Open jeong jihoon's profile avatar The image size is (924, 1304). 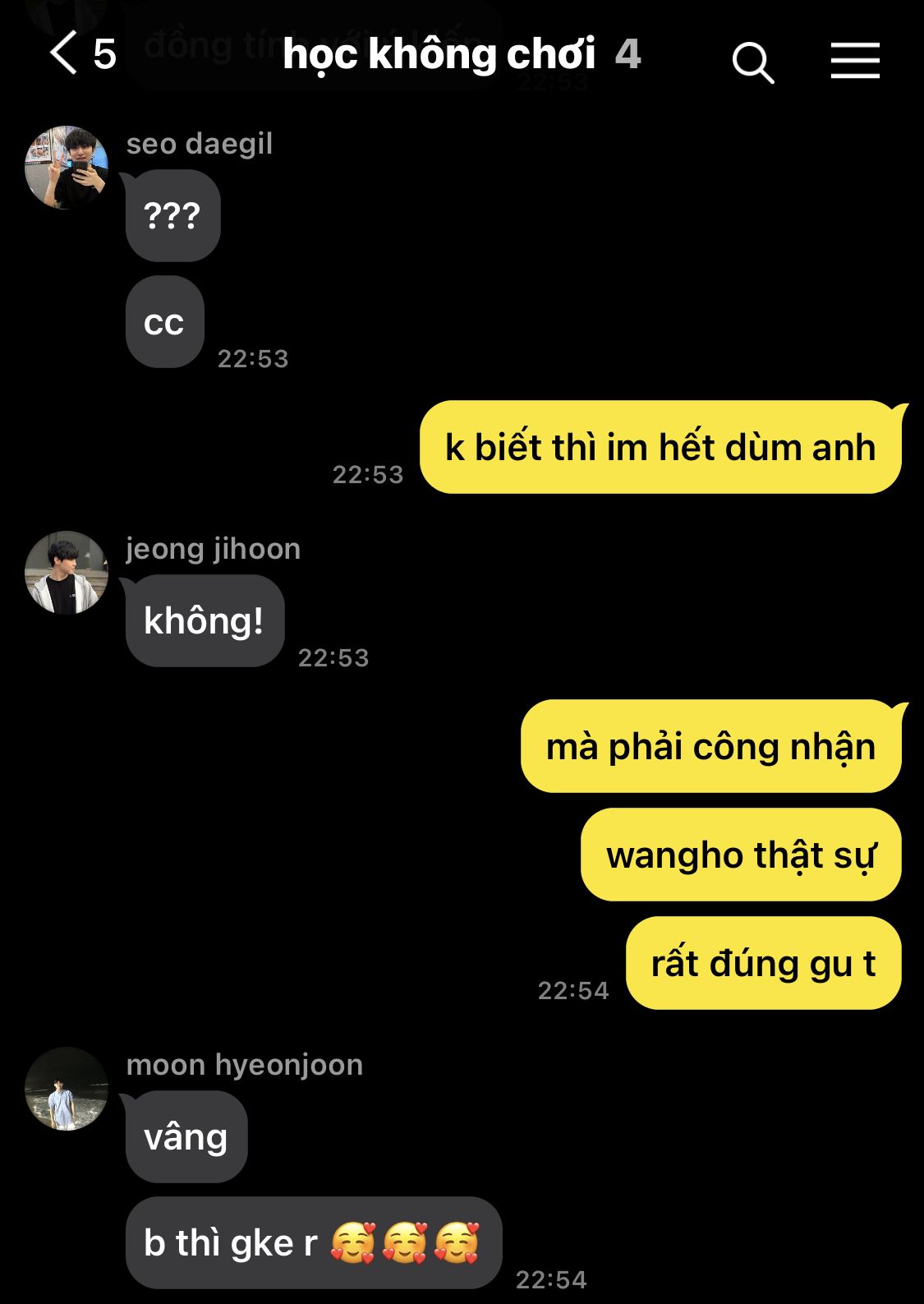coord(67,573)
